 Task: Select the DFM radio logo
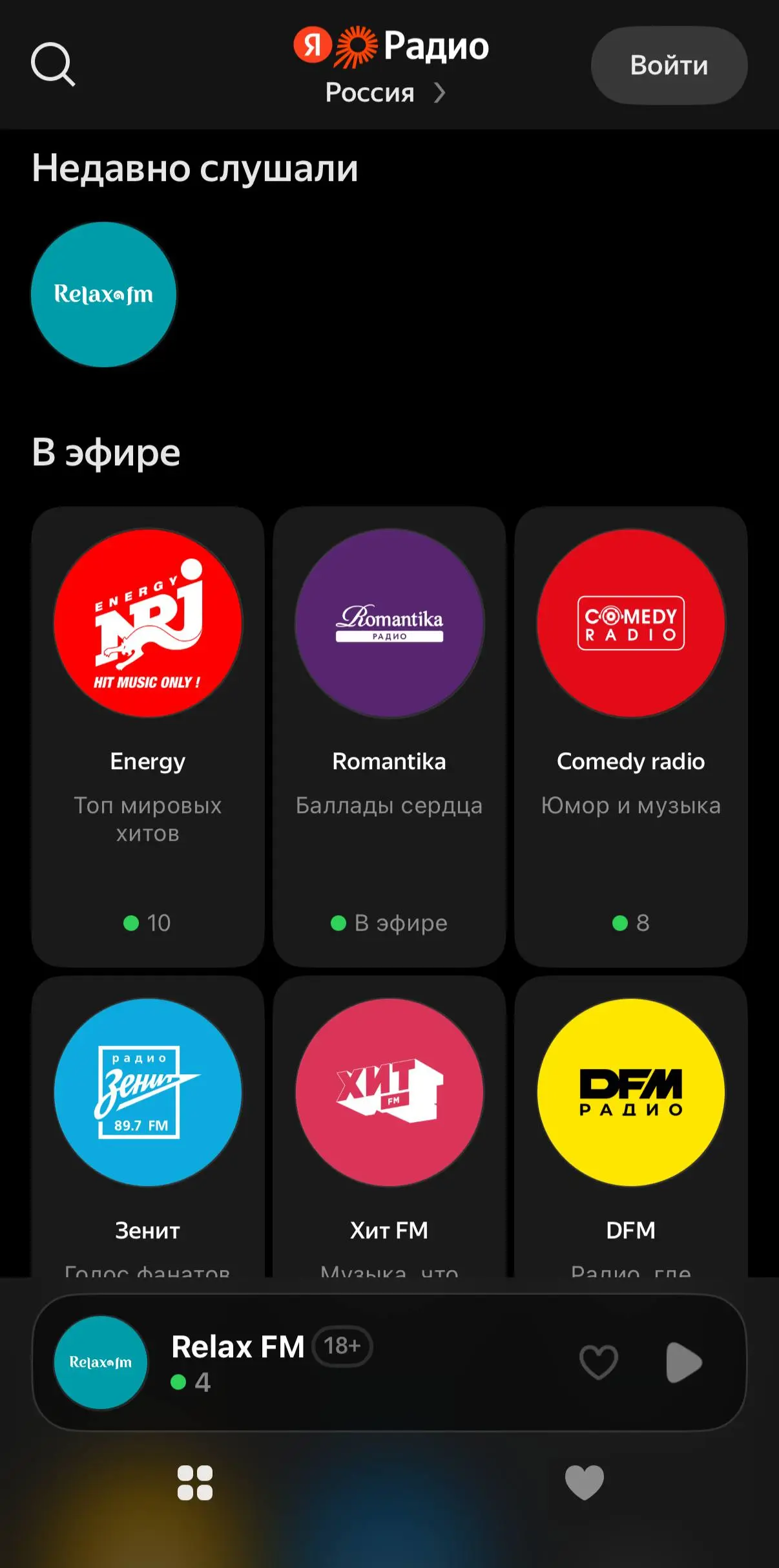(x=631, y=1092)
